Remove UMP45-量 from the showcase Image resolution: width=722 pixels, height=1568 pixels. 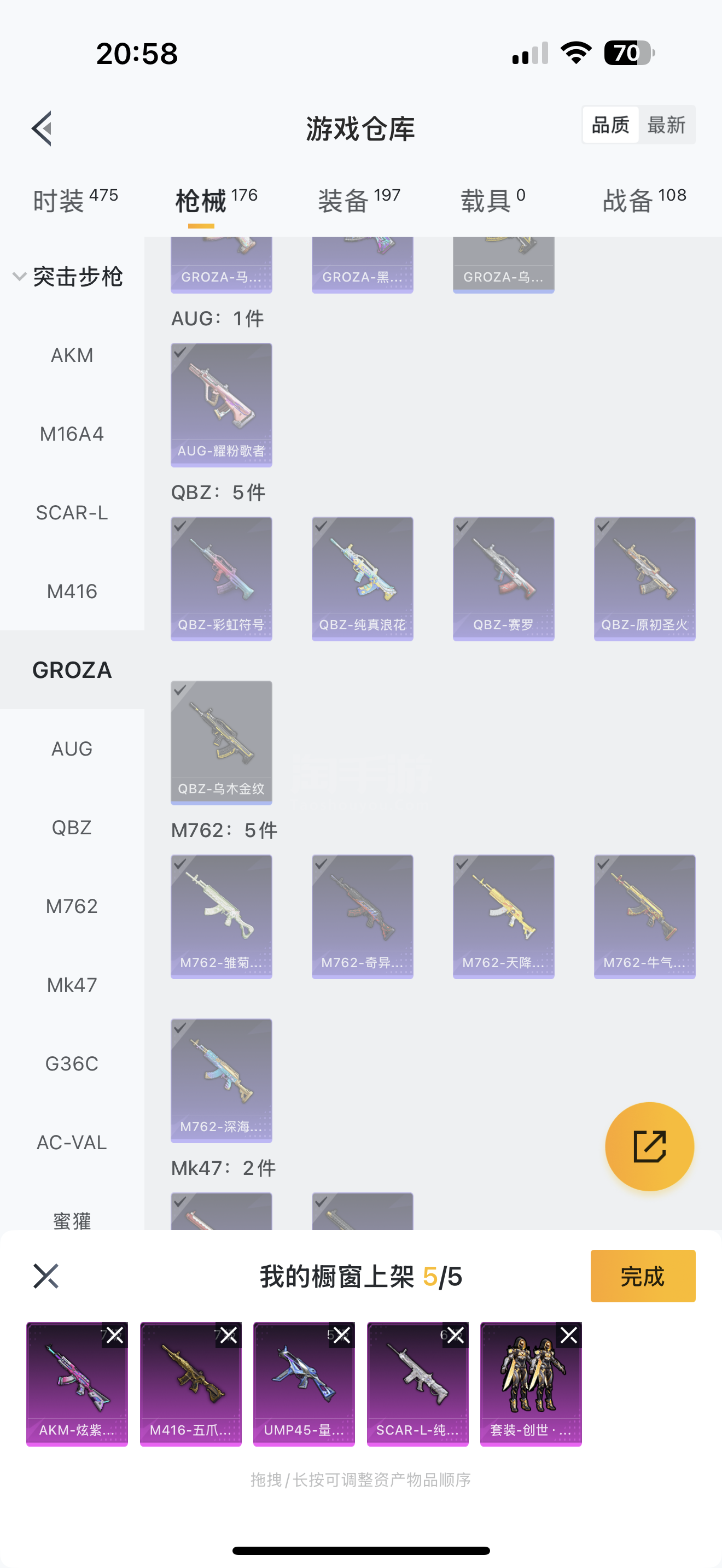tap(341, 1336)
